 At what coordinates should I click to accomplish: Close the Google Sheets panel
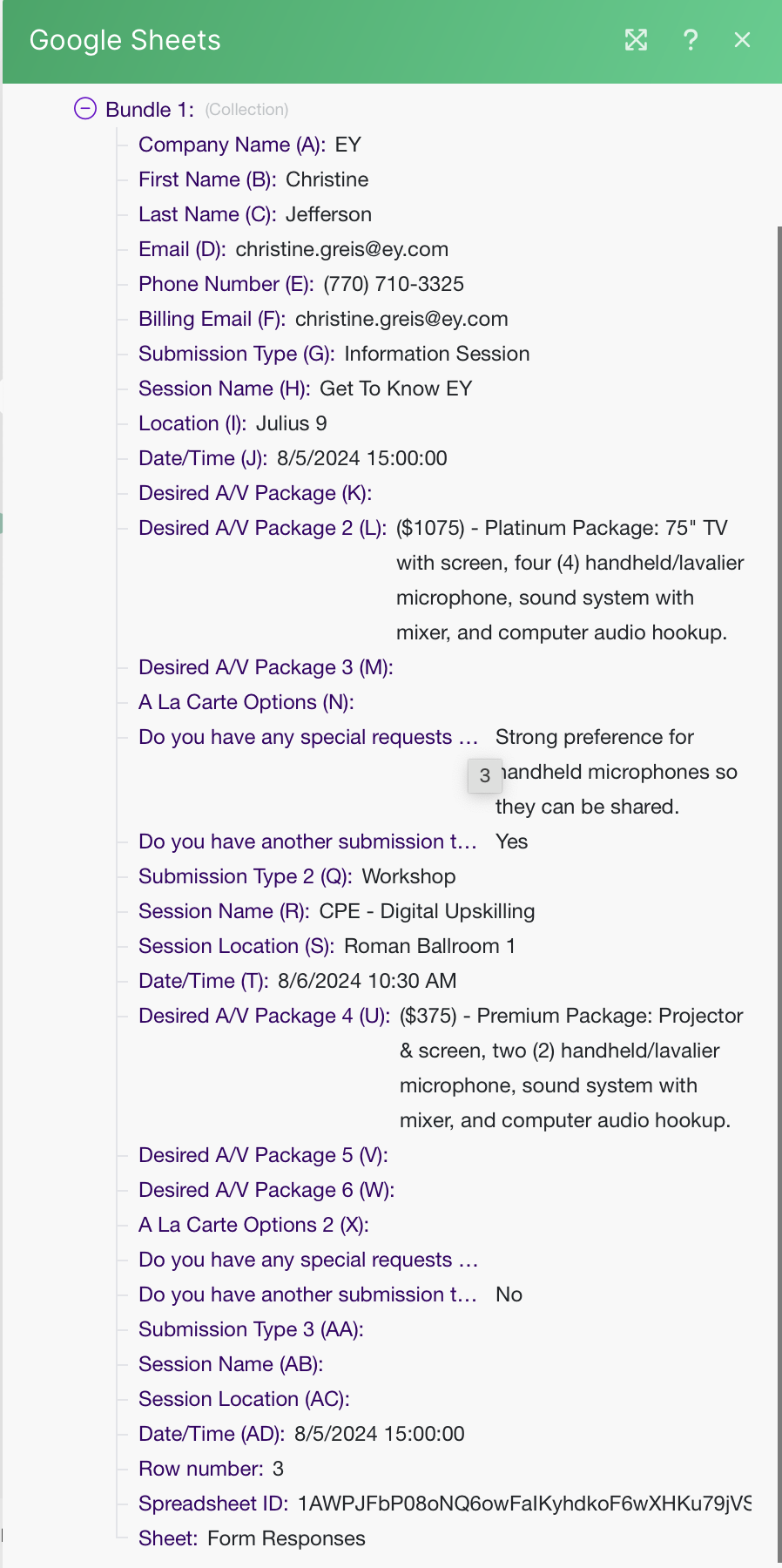pyautogui.click(x=742, y=40)
